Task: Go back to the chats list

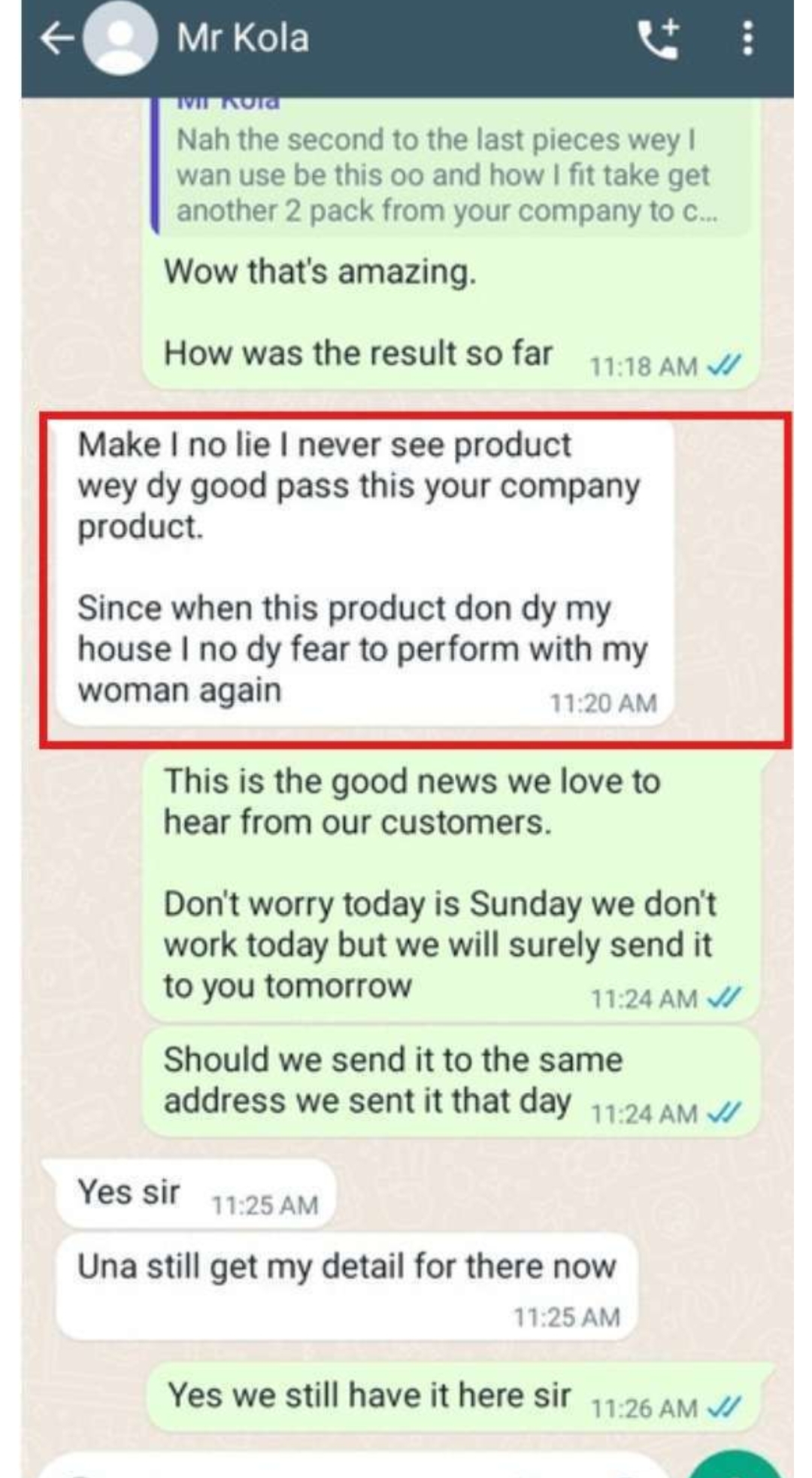Action: point(57,38)
